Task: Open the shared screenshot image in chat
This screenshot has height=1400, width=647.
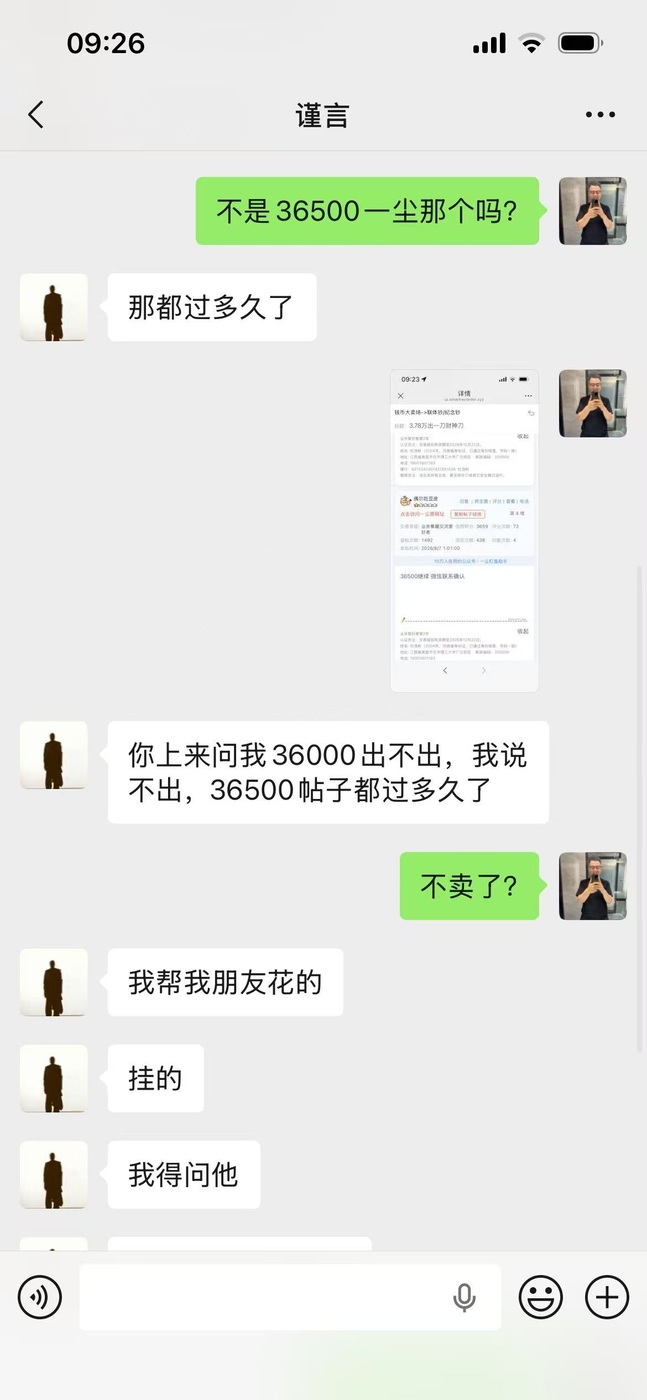Action: (x=464, y=531)
